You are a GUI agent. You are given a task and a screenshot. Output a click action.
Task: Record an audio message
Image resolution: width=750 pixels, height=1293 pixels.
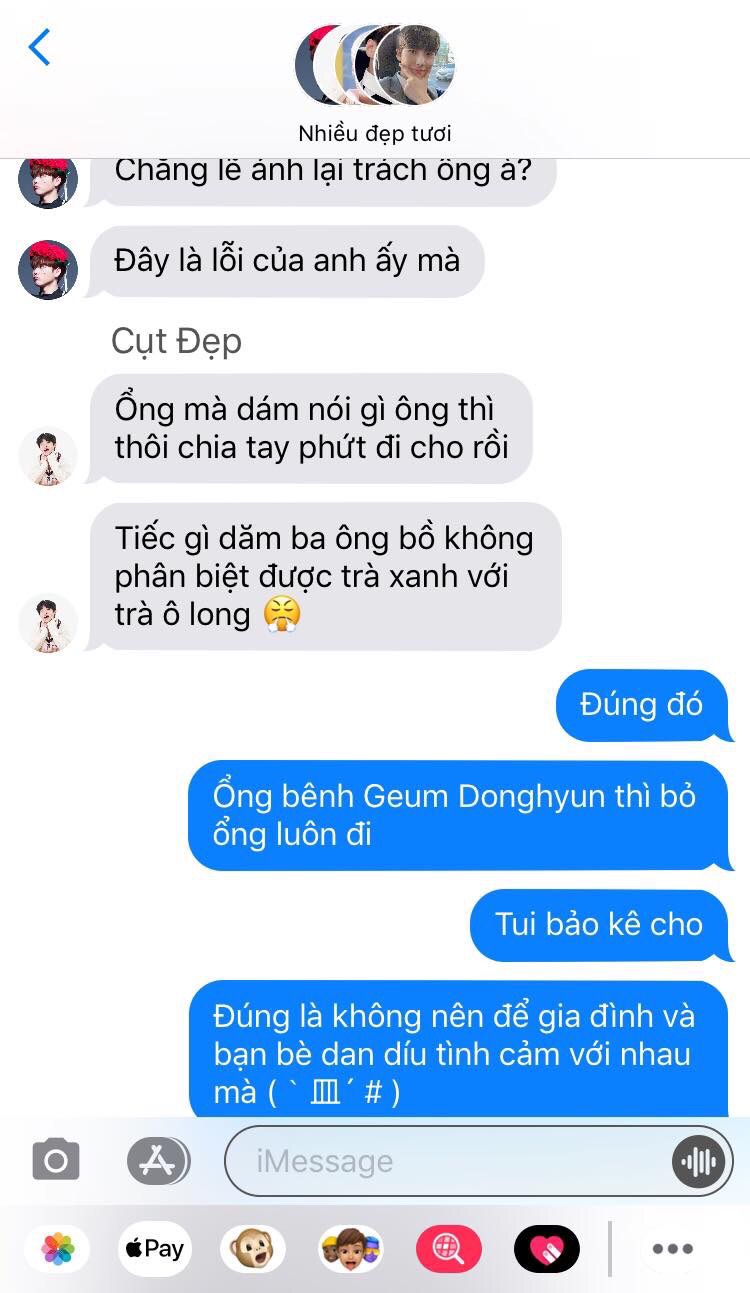coord(698,1161)
